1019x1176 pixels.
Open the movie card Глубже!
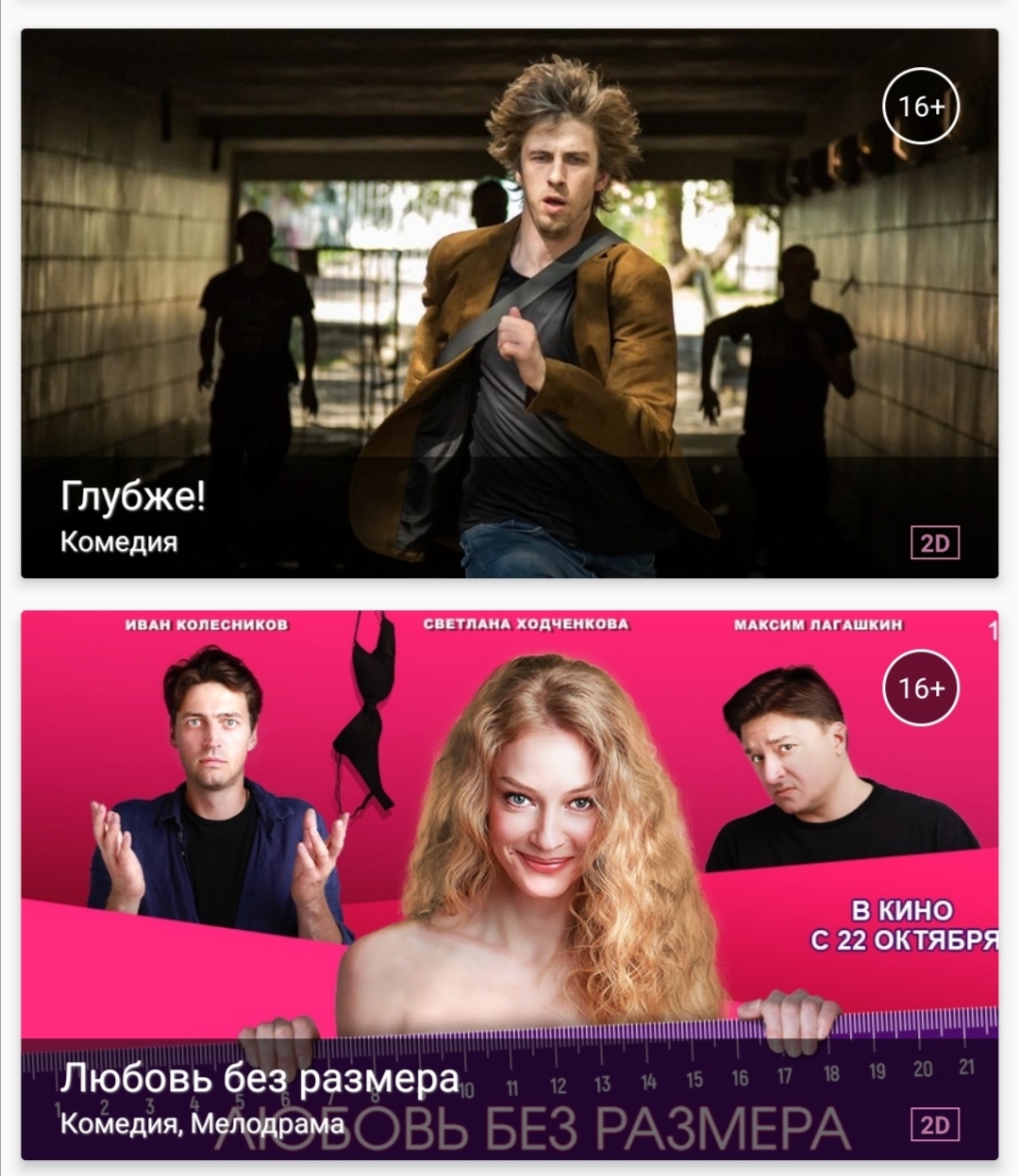point(509,303)
